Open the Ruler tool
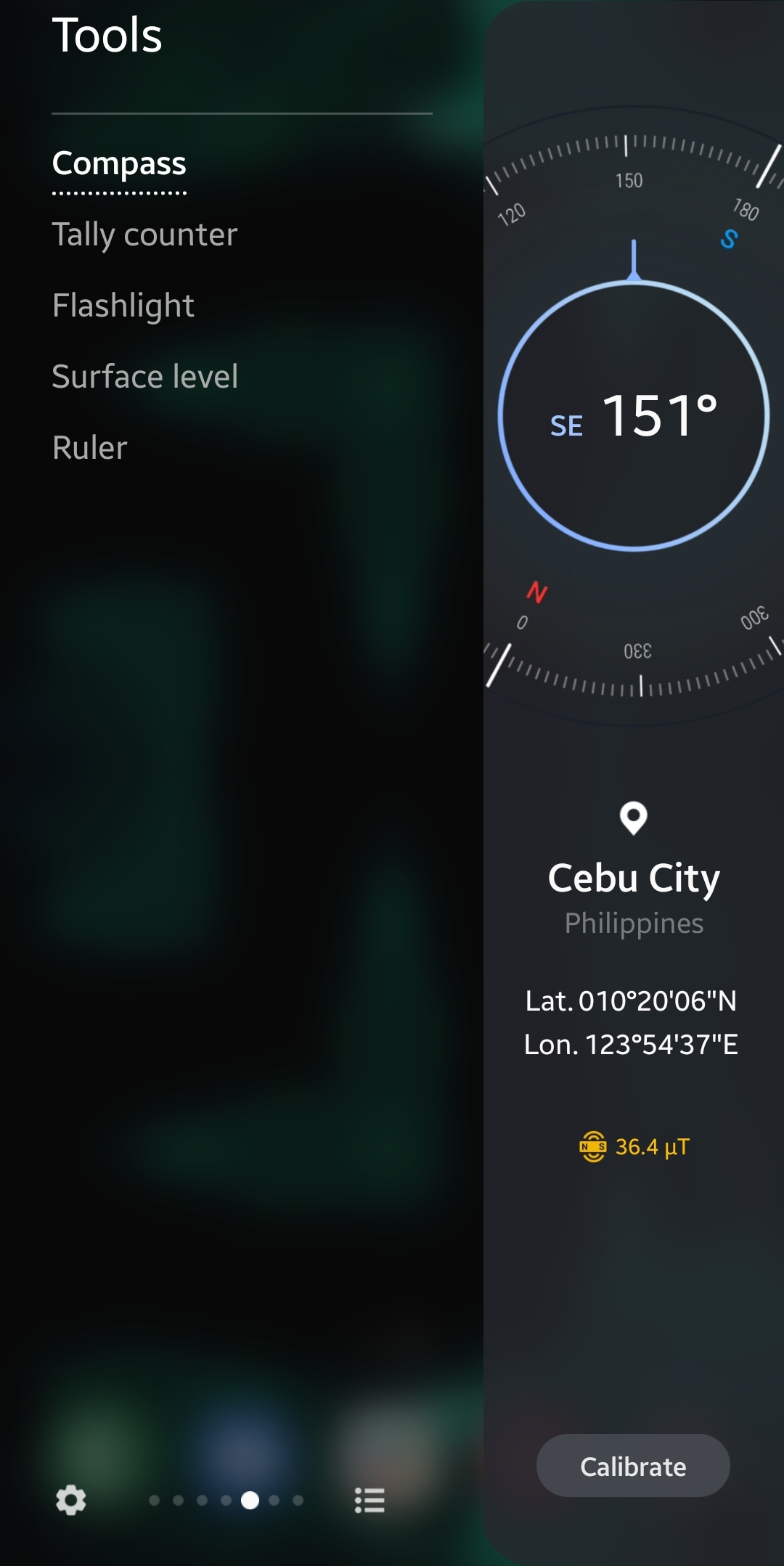 click(x=89, y=448)
